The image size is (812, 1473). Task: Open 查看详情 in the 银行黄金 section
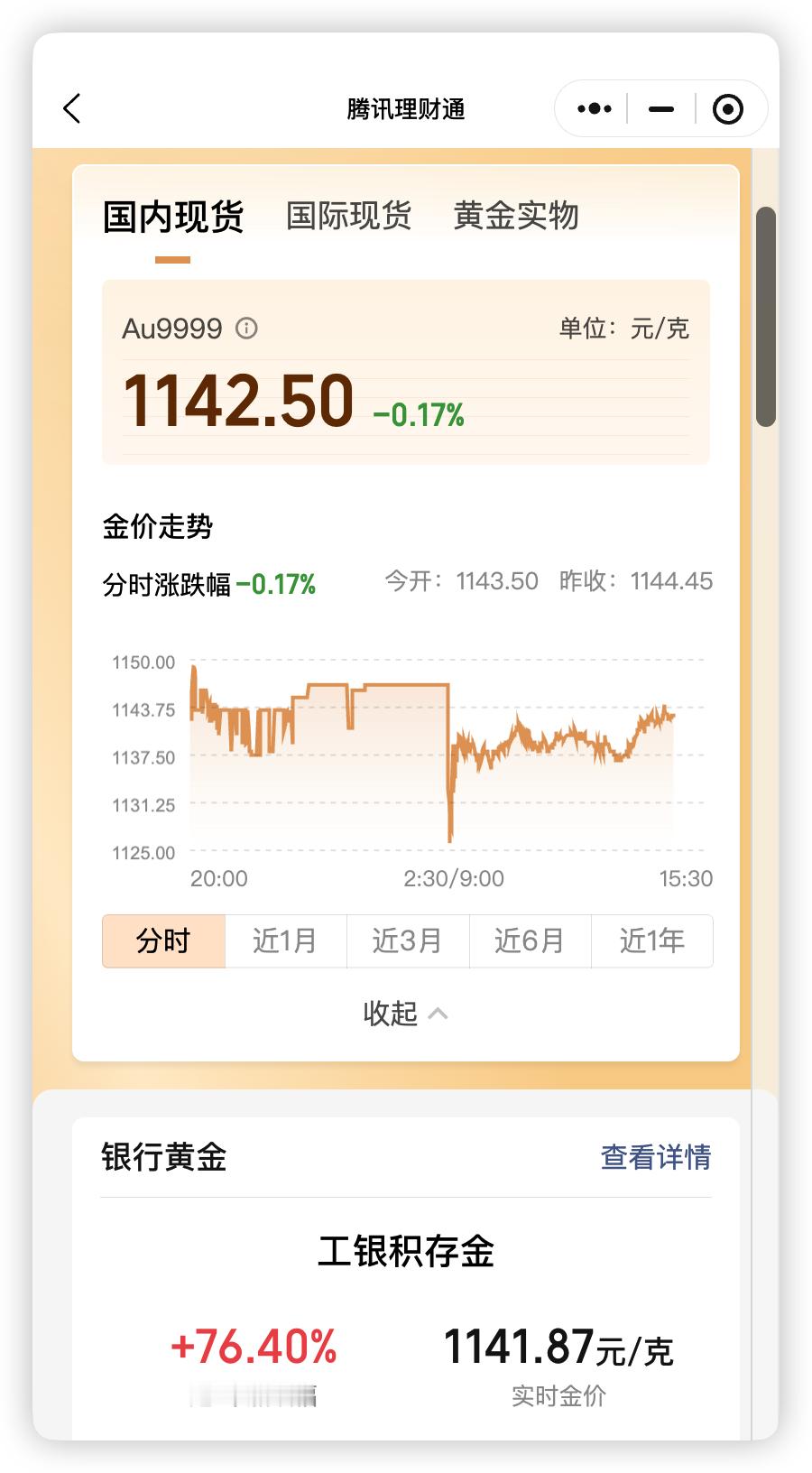point(655,1156)
